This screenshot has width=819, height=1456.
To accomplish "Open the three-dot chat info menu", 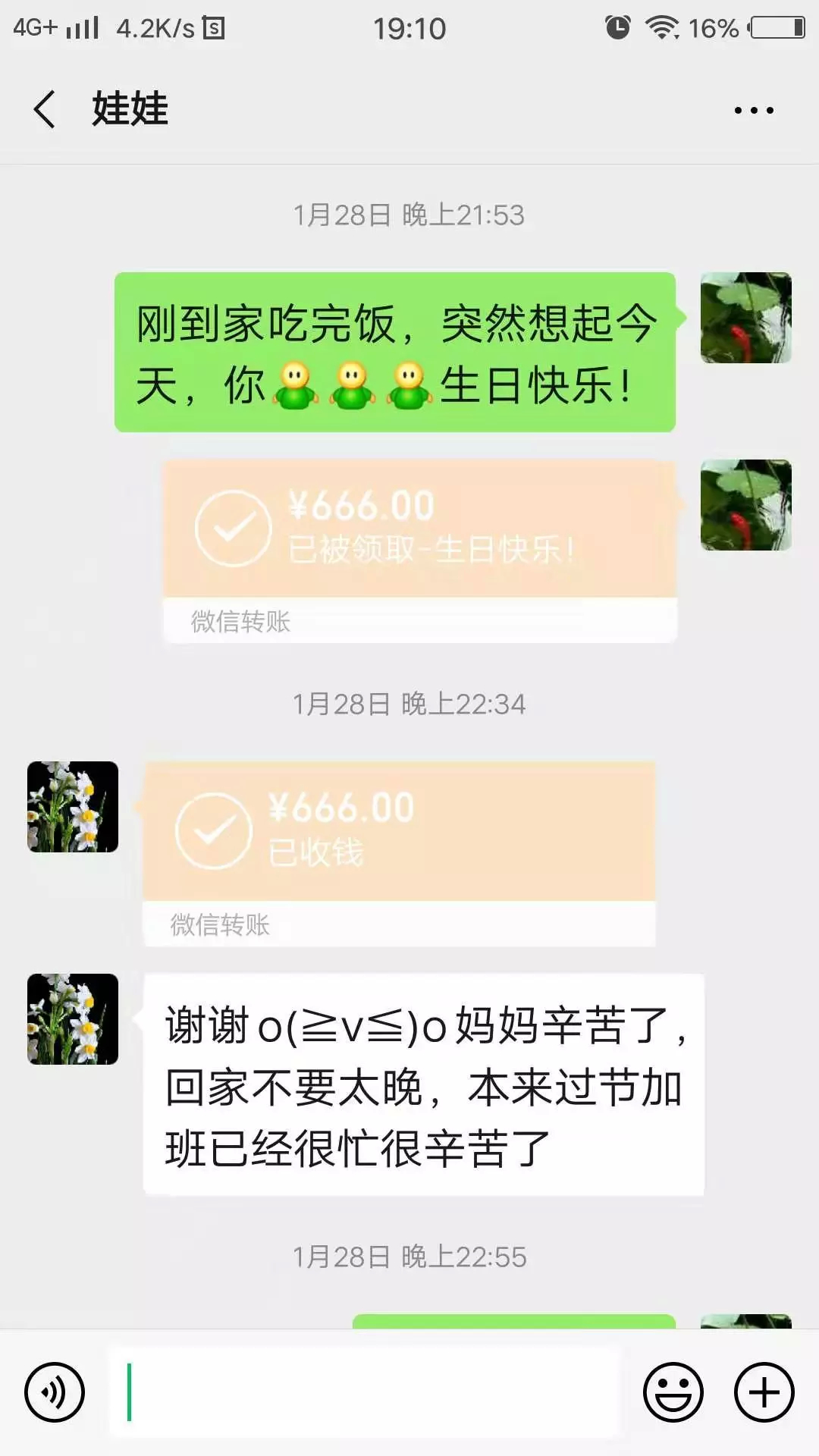I will [x=754, y=110].
